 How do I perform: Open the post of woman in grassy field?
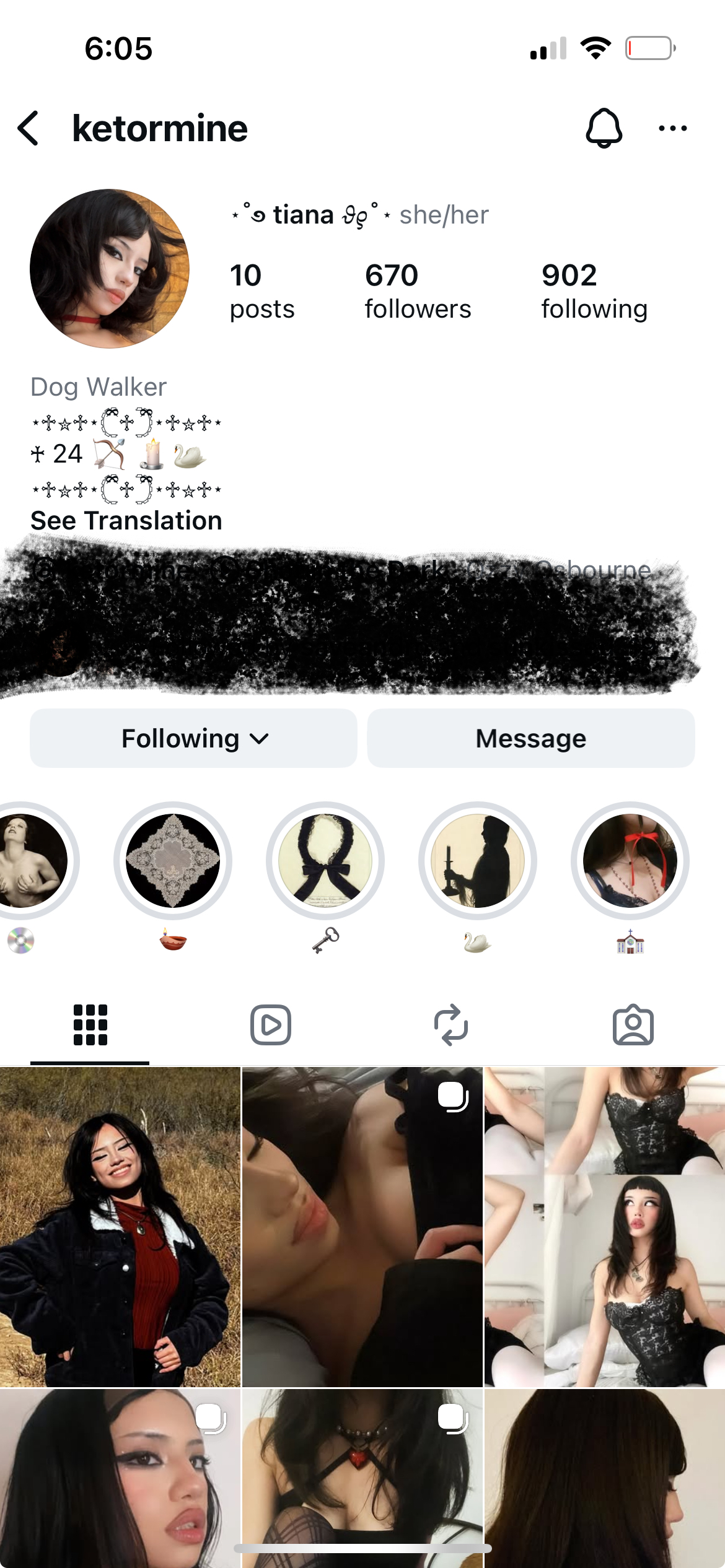pos(120,1226)
